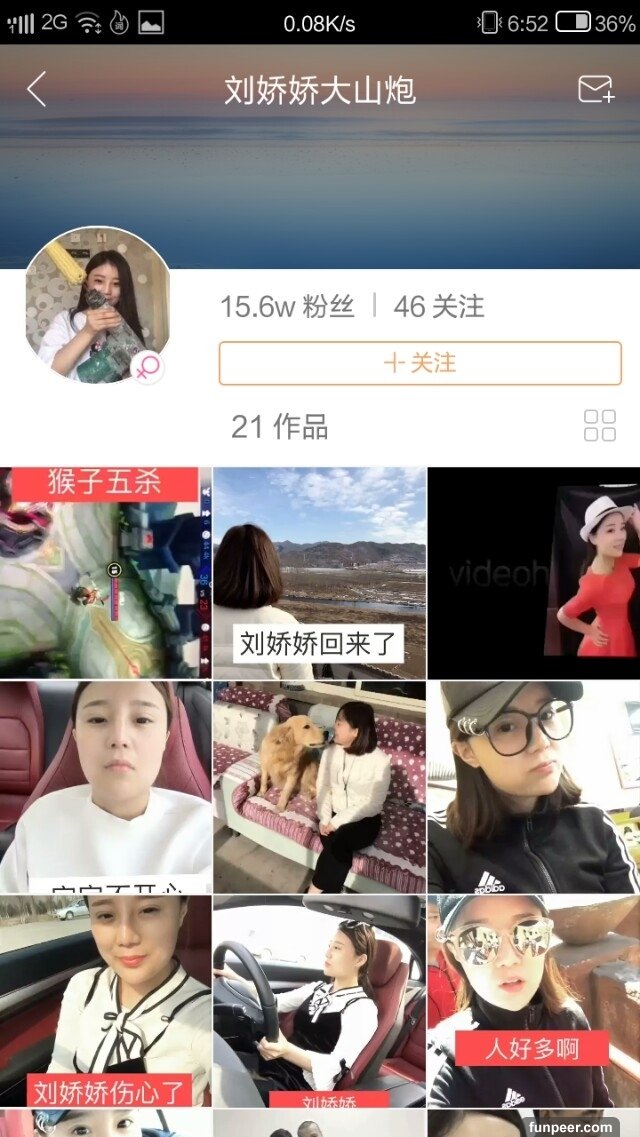Open the 猴子五杀 video

[x=105, y=573]
